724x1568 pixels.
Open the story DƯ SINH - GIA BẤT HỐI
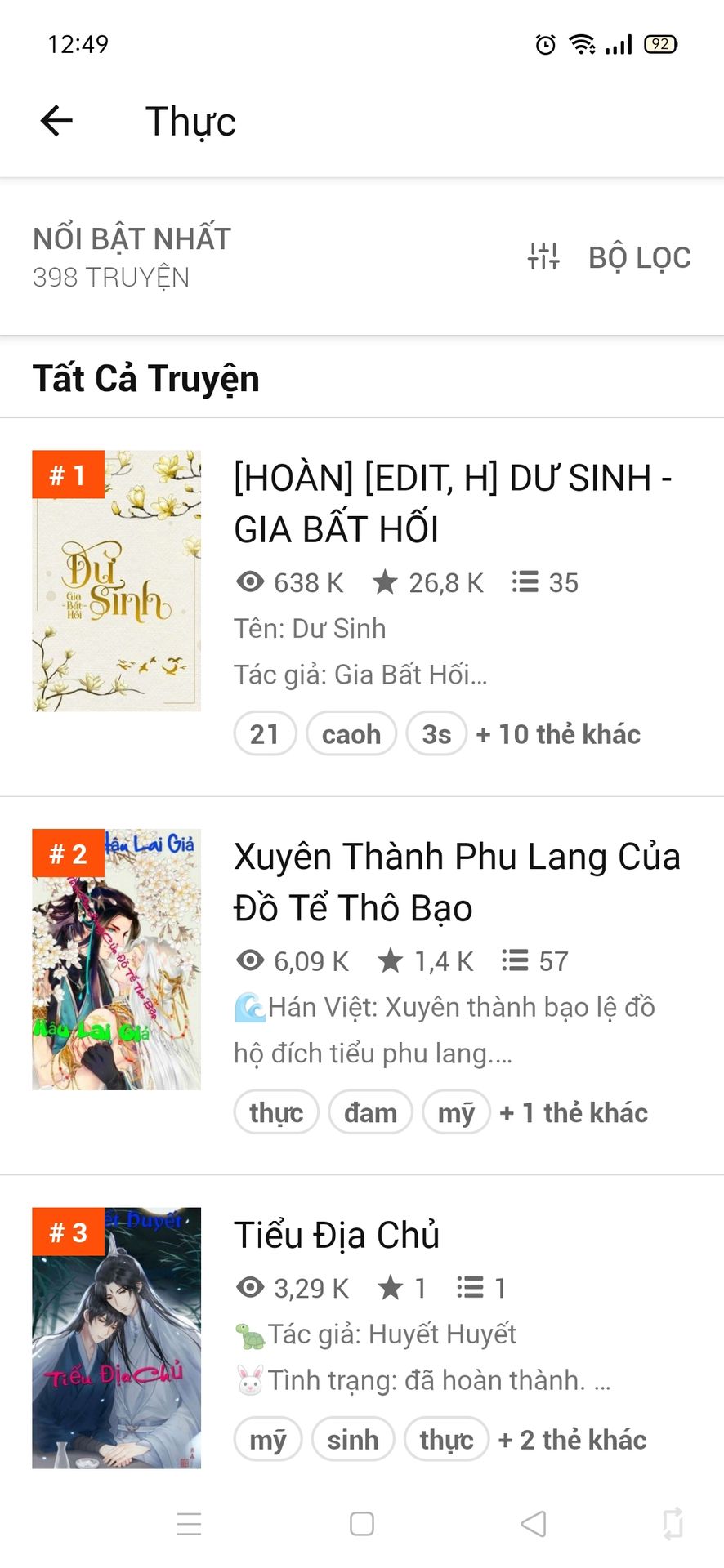[453, 503]
